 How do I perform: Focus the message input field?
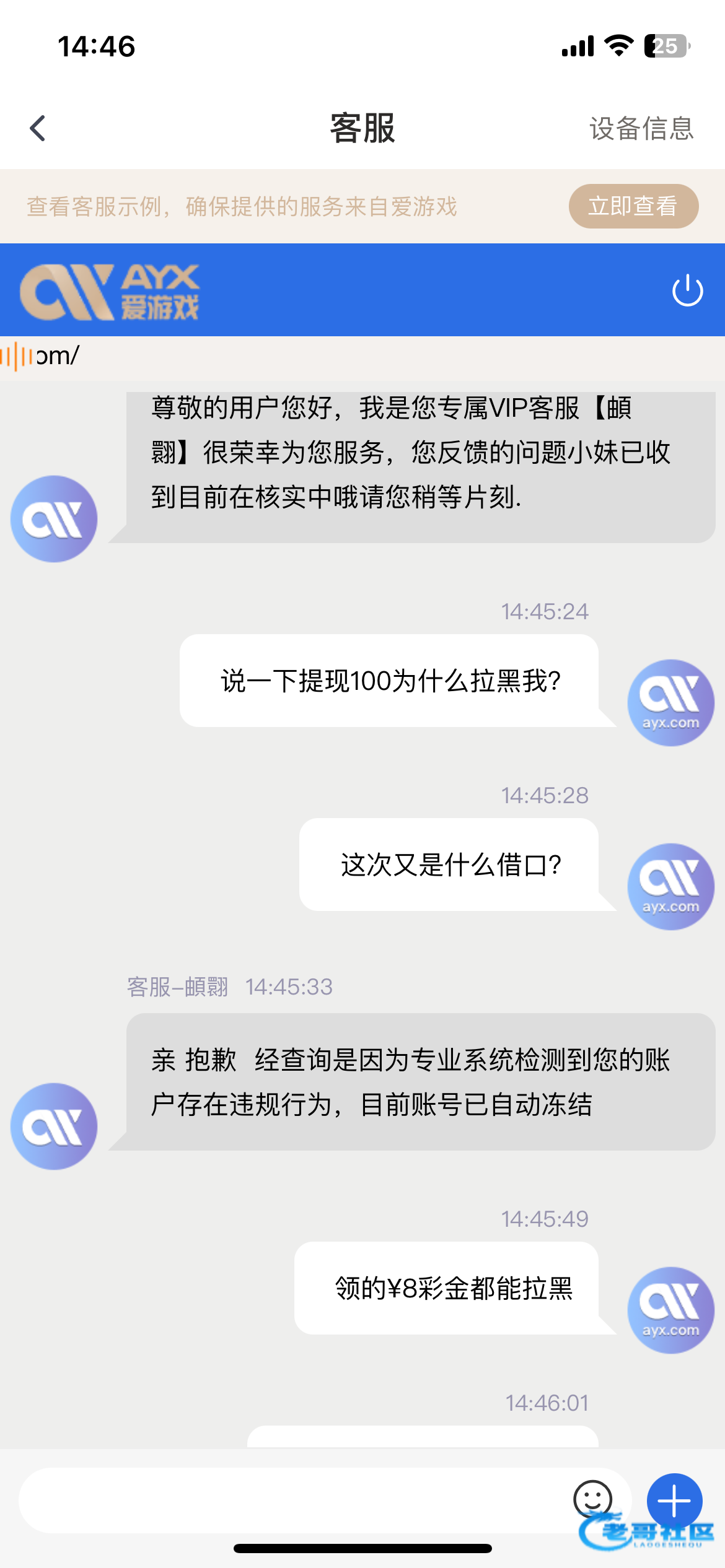(291, 1499)
